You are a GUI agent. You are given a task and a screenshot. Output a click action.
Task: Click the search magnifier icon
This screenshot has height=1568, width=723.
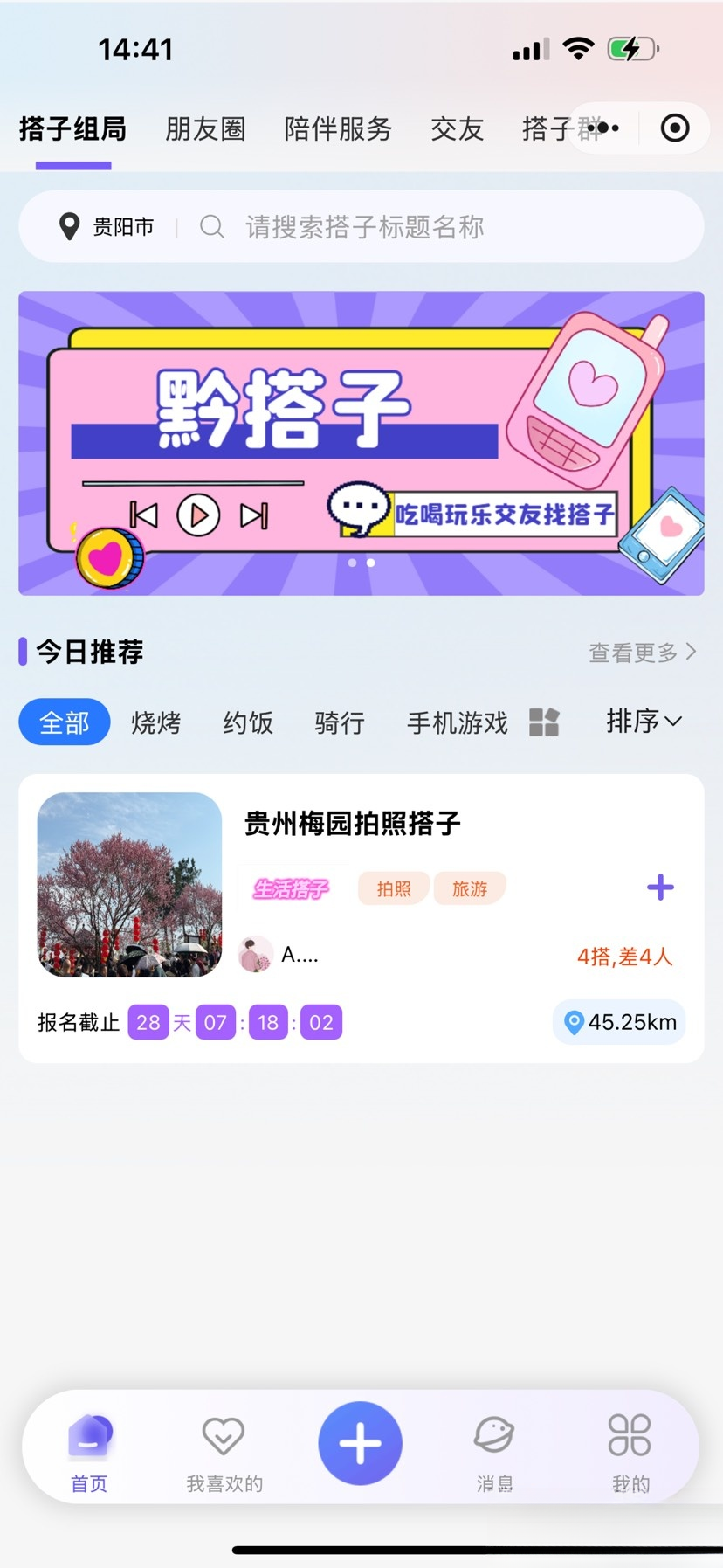pos(212,226)
